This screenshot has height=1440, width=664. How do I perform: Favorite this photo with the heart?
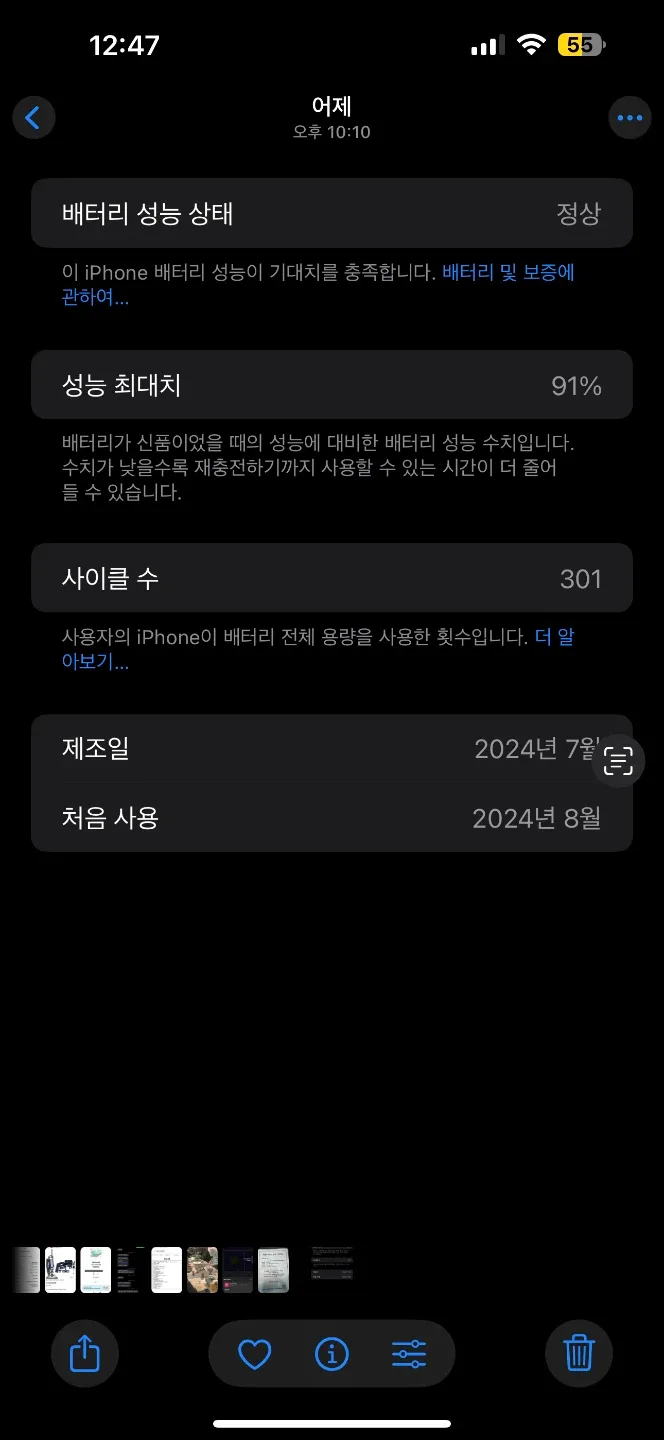pos(255,1354)
